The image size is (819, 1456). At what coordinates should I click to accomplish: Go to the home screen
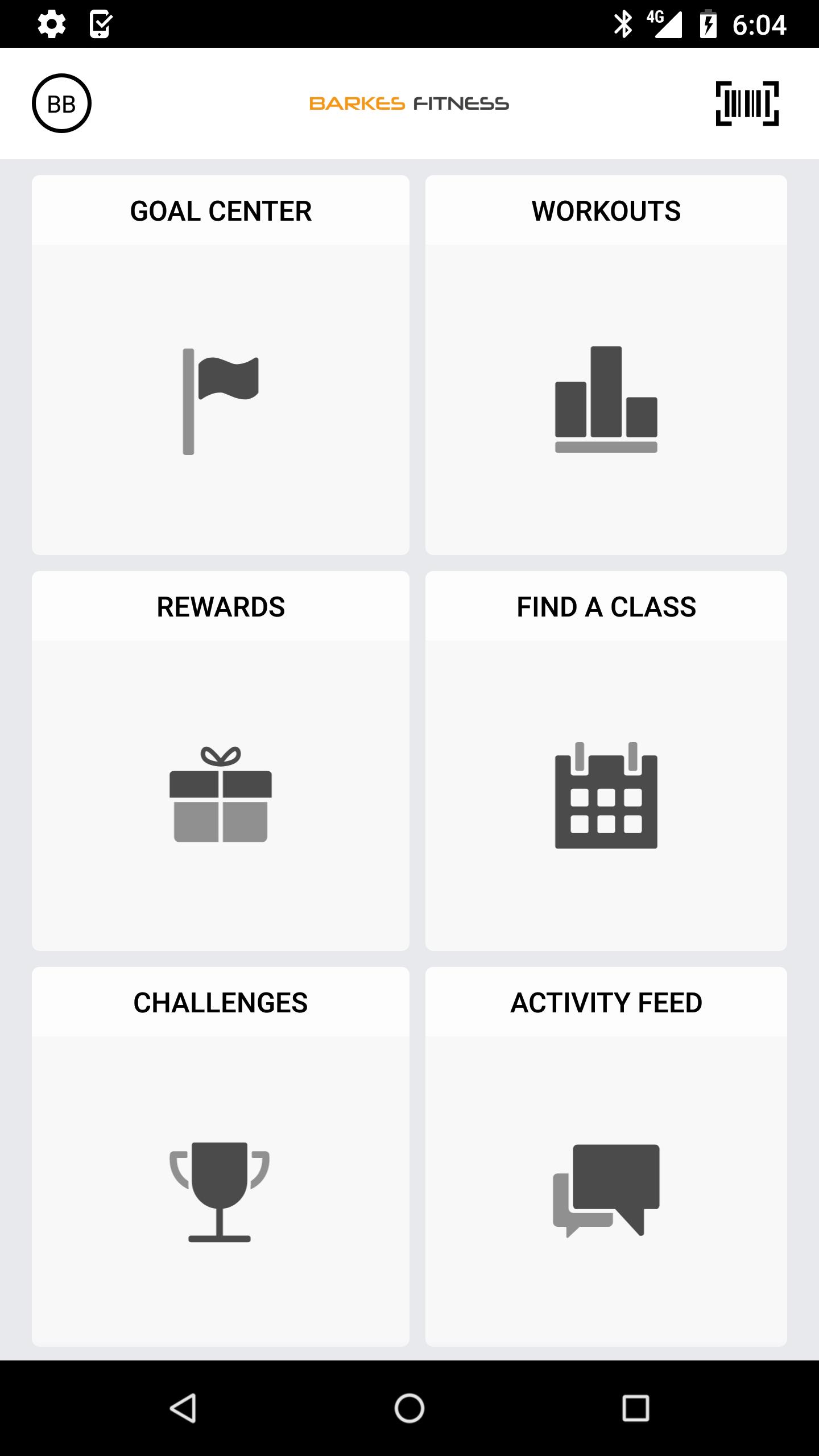click(409, 1408)
